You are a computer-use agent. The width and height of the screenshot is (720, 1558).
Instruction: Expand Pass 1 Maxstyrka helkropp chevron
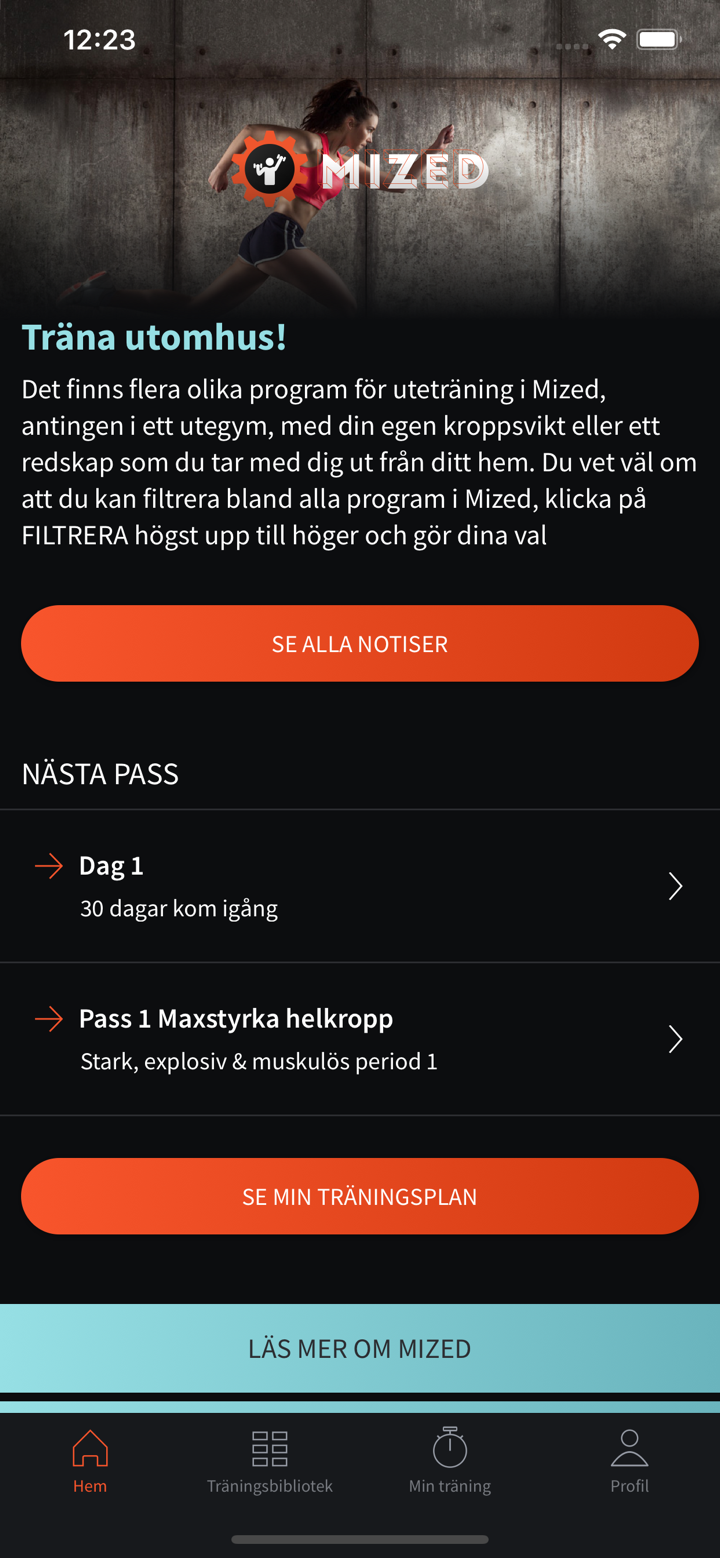pos(675,1039)
